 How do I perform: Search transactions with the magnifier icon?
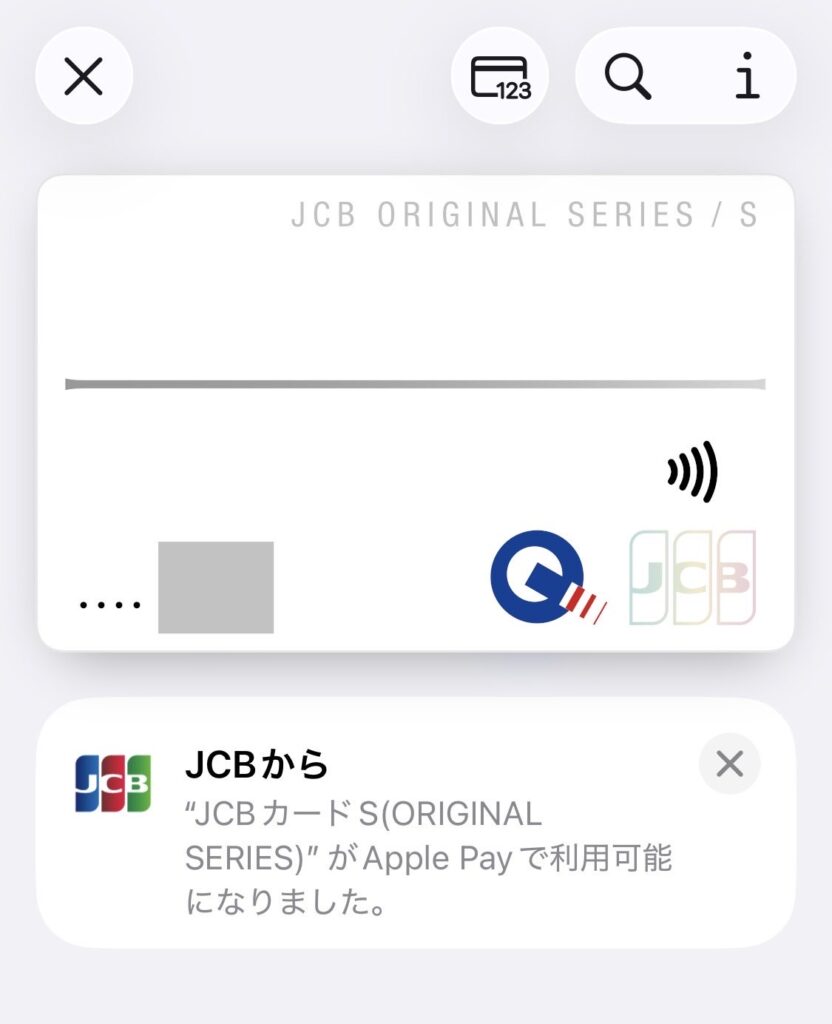pyautogui.click(x=629, y=76)
